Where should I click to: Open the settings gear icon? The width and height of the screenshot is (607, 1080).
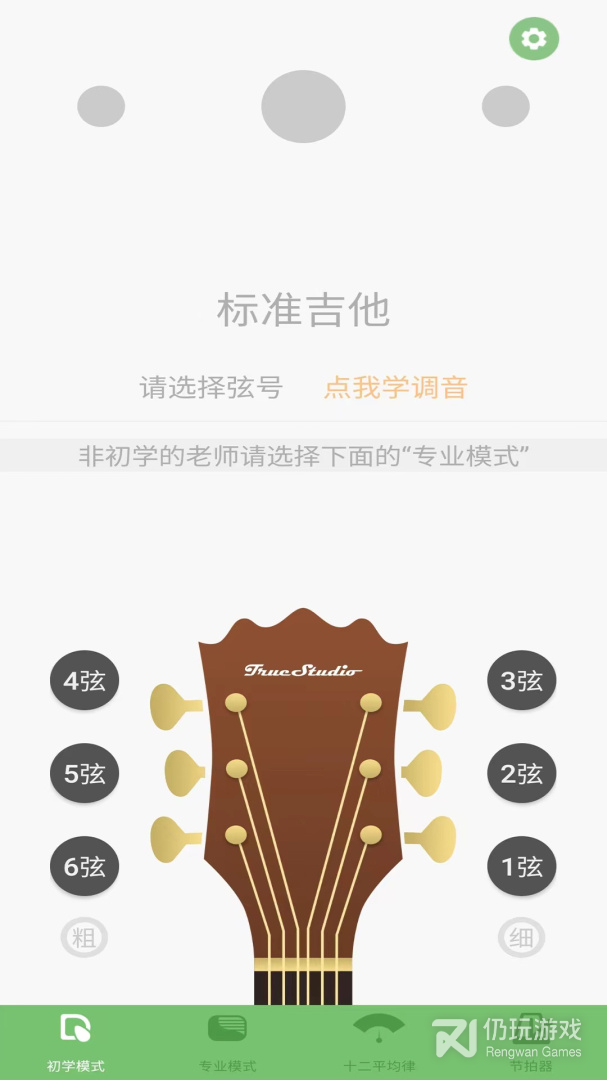pos(534,39)
